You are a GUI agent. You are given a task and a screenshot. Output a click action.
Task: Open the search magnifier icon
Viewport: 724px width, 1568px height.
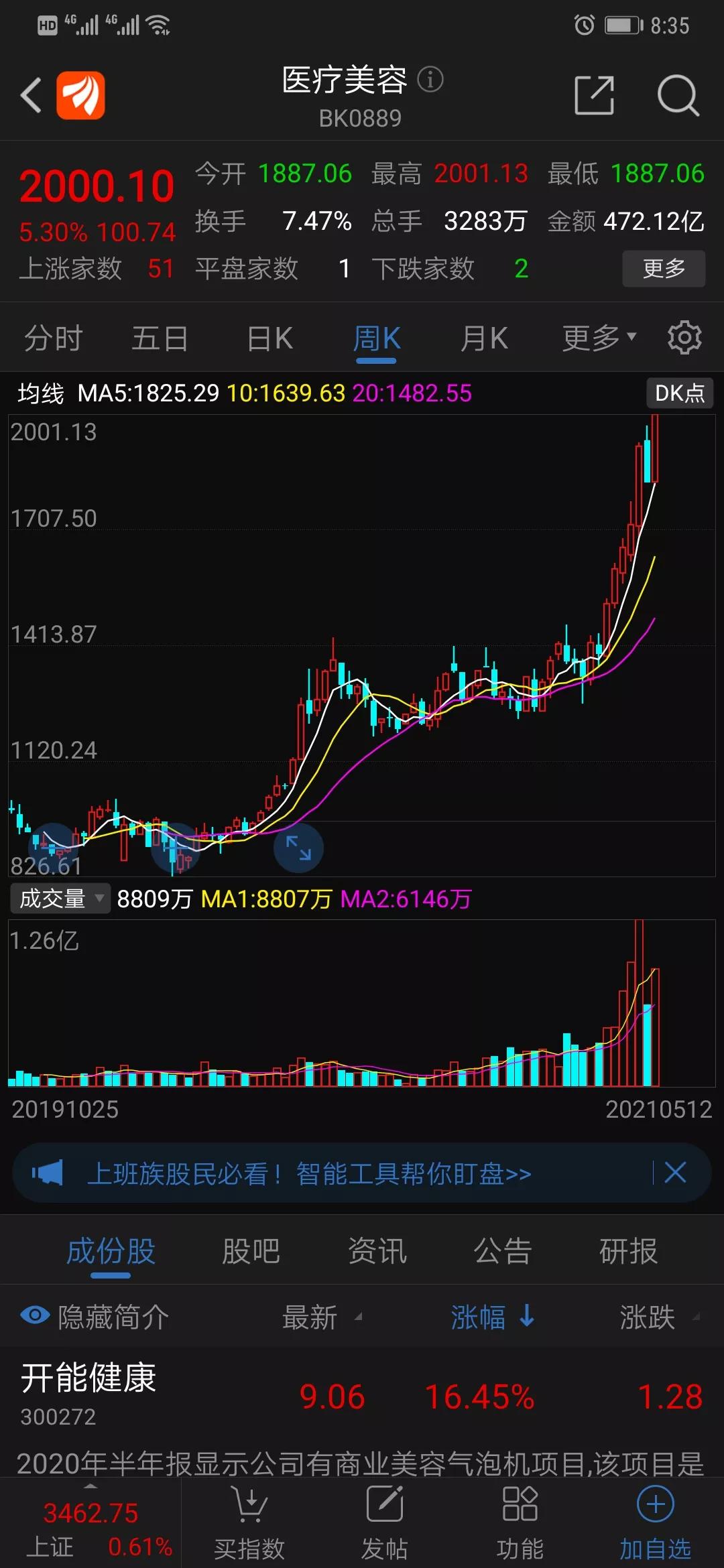(678, 95)
